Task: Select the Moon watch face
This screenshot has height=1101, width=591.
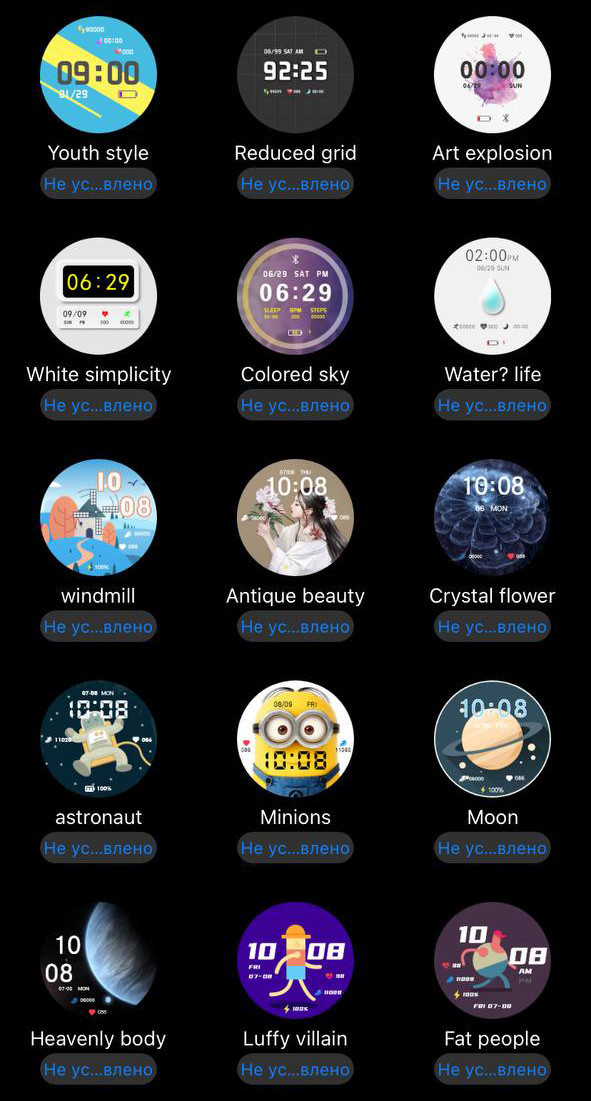Action: coord(492,739)
